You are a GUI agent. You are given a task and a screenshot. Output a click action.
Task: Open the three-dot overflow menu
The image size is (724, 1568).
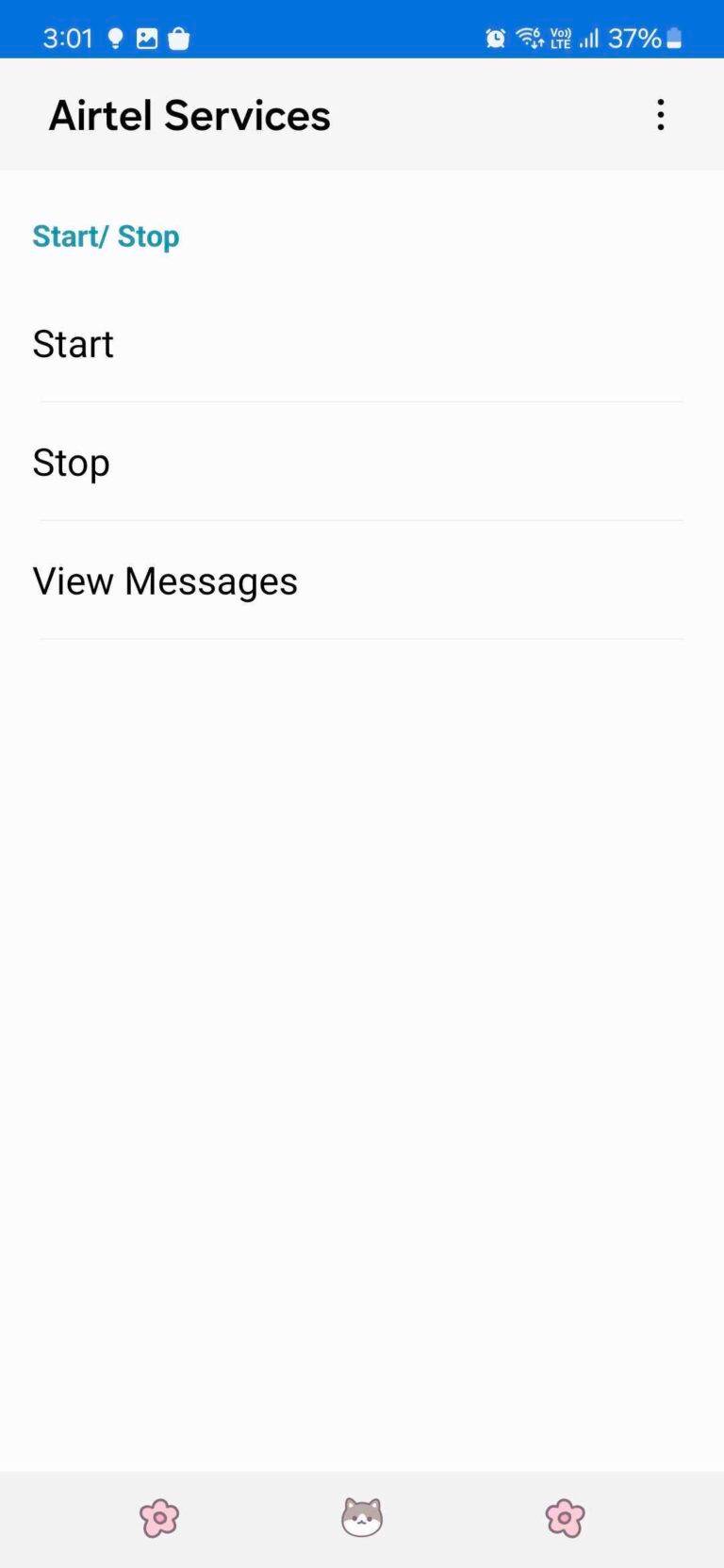pyautogui.click(x=660, y=114)
